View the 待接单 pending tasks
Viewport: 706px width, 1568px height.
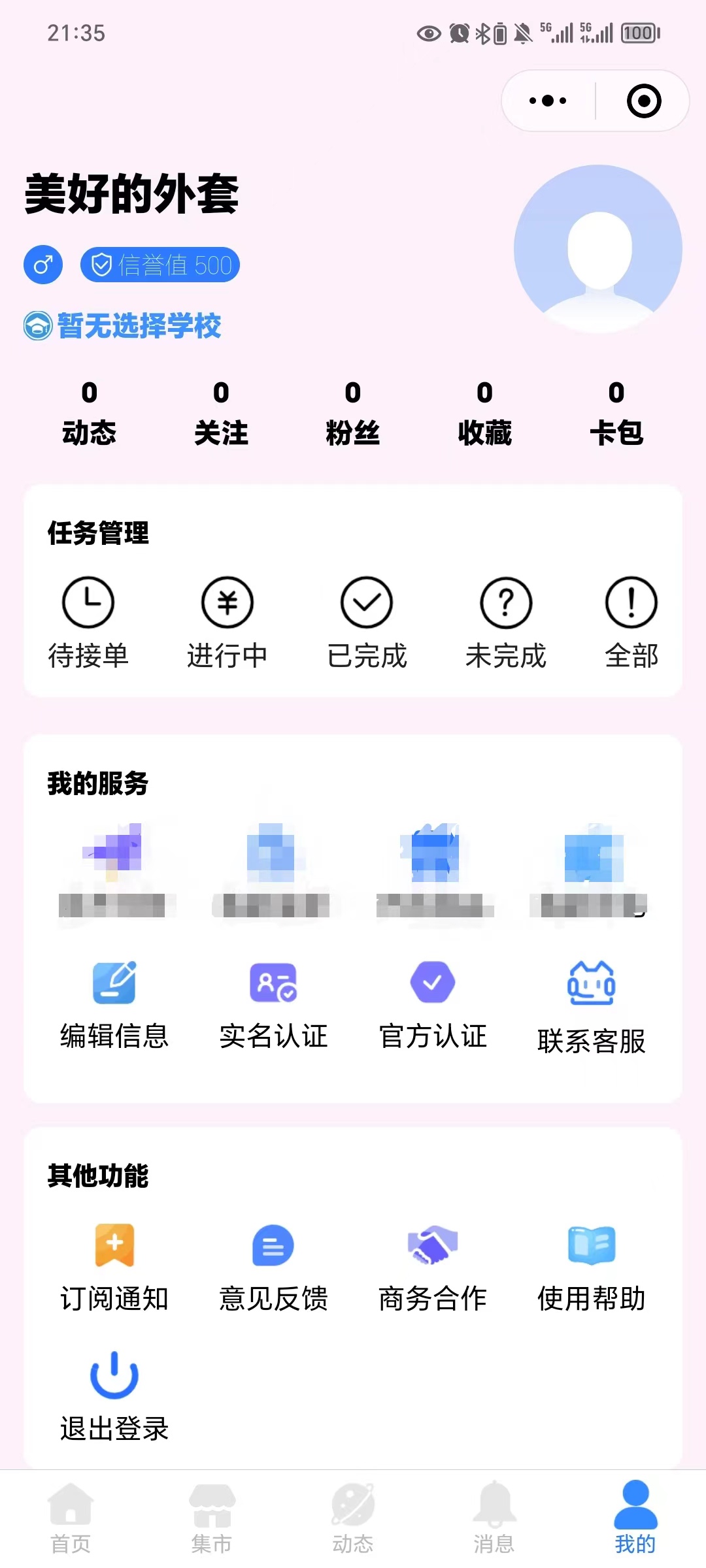tap(88, 623)
